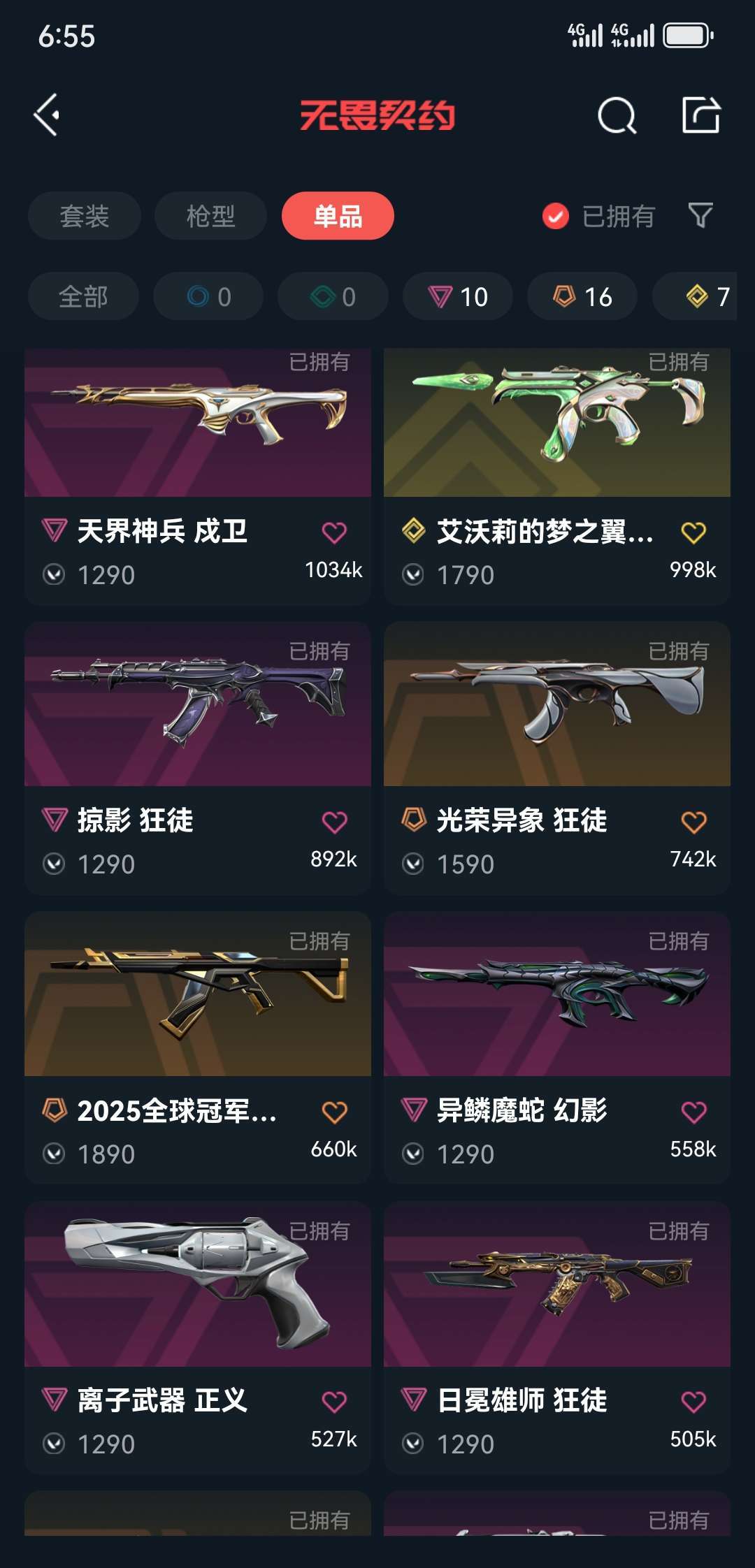Open the filter funnel options
755x1568 pixels.
(x=699, y=217)
